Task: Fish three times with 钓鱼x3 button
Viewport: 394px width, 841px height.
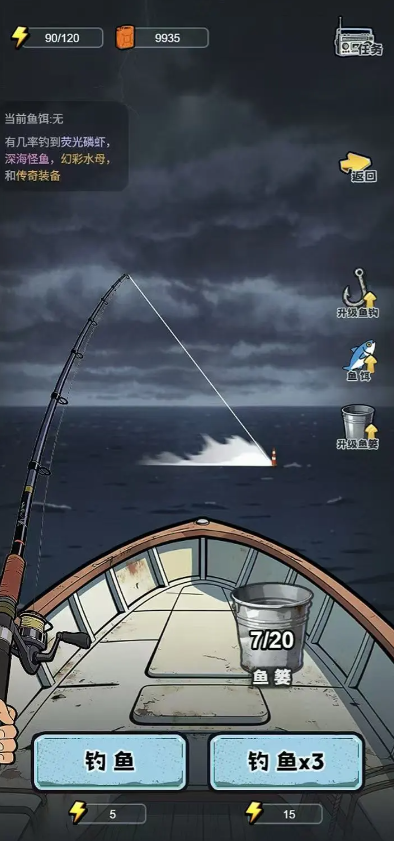Action: (x=286, y=762)
